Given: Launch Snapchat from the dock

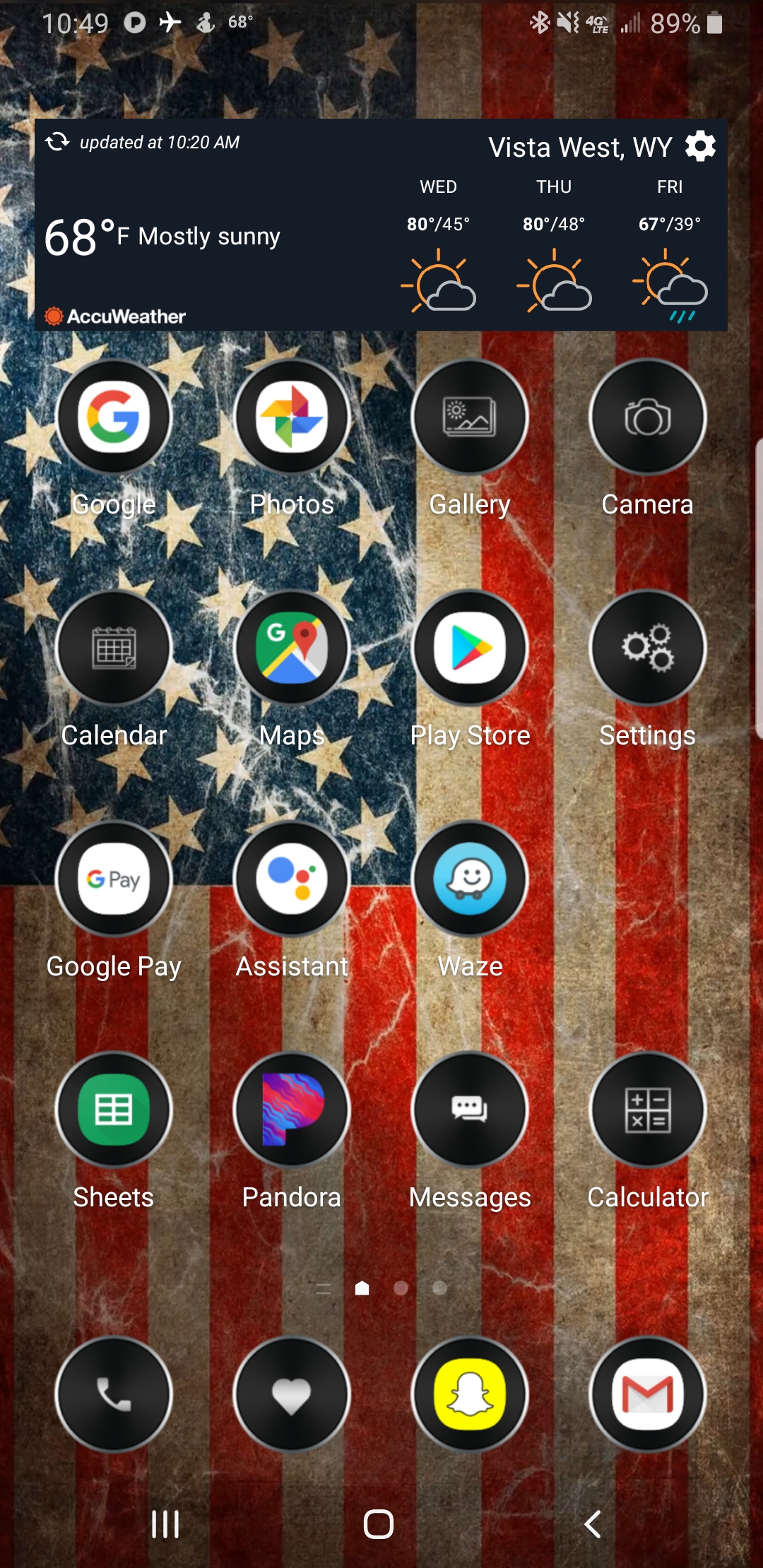Looking at the screenshot, I should [470, 1394].
